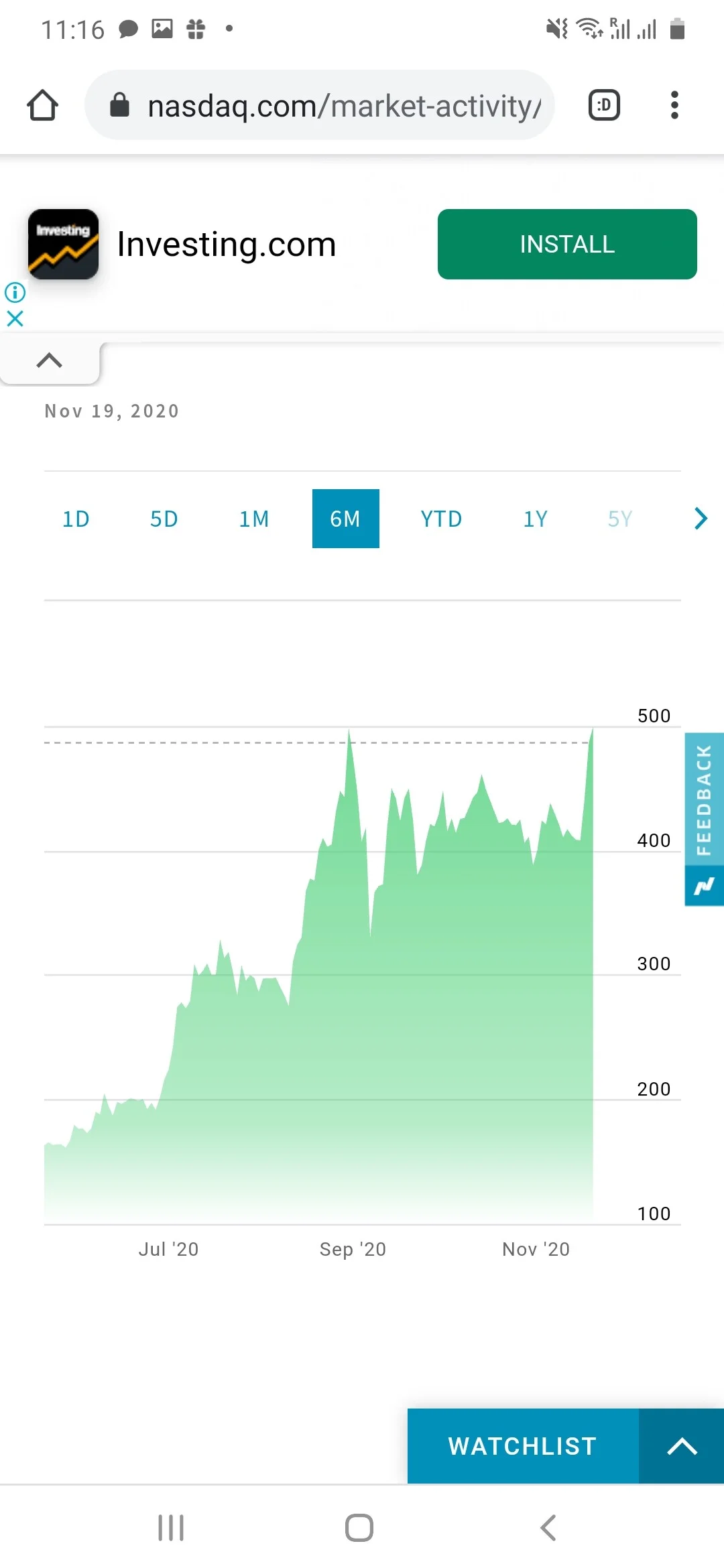Go back with the system back button

(548, 1528)
